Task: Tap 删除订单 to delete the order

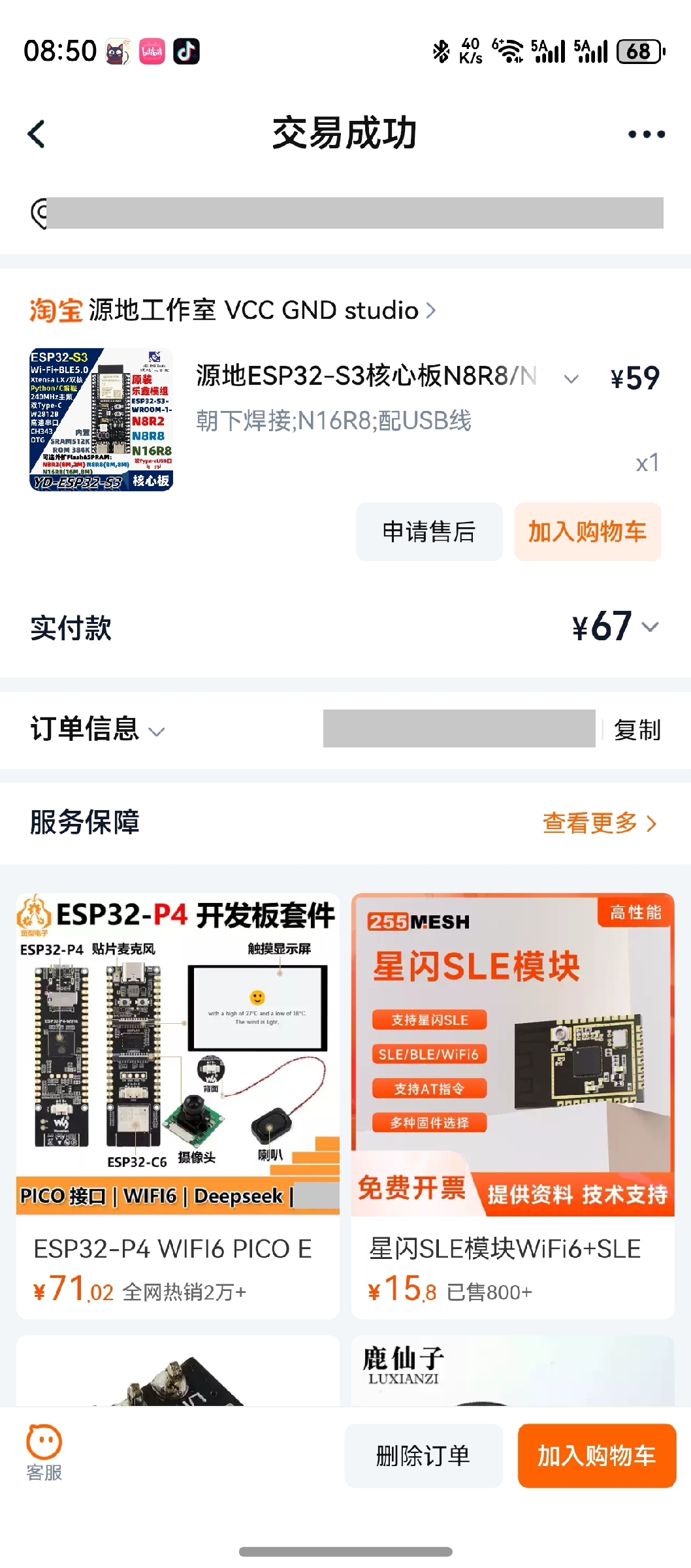Action: tap(423, 1456)
